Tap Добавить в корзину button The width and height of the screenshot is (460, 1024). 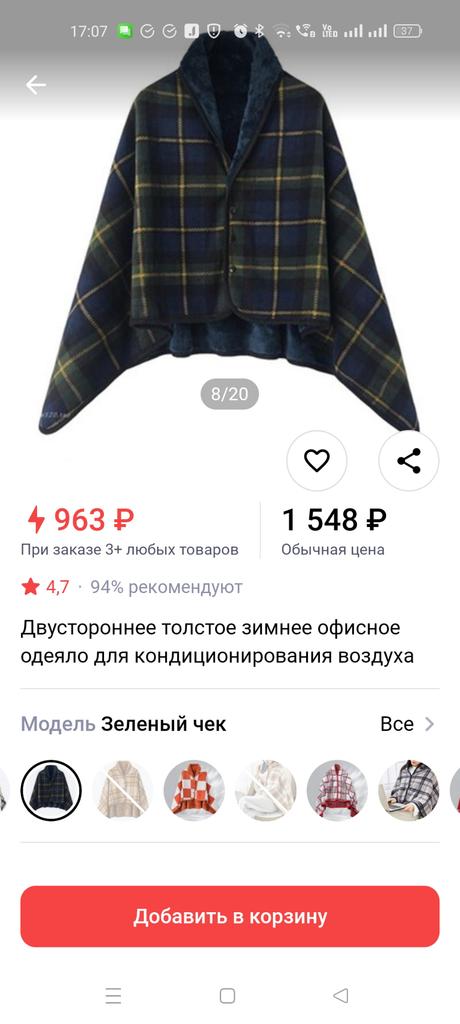[x=230, y=916]
